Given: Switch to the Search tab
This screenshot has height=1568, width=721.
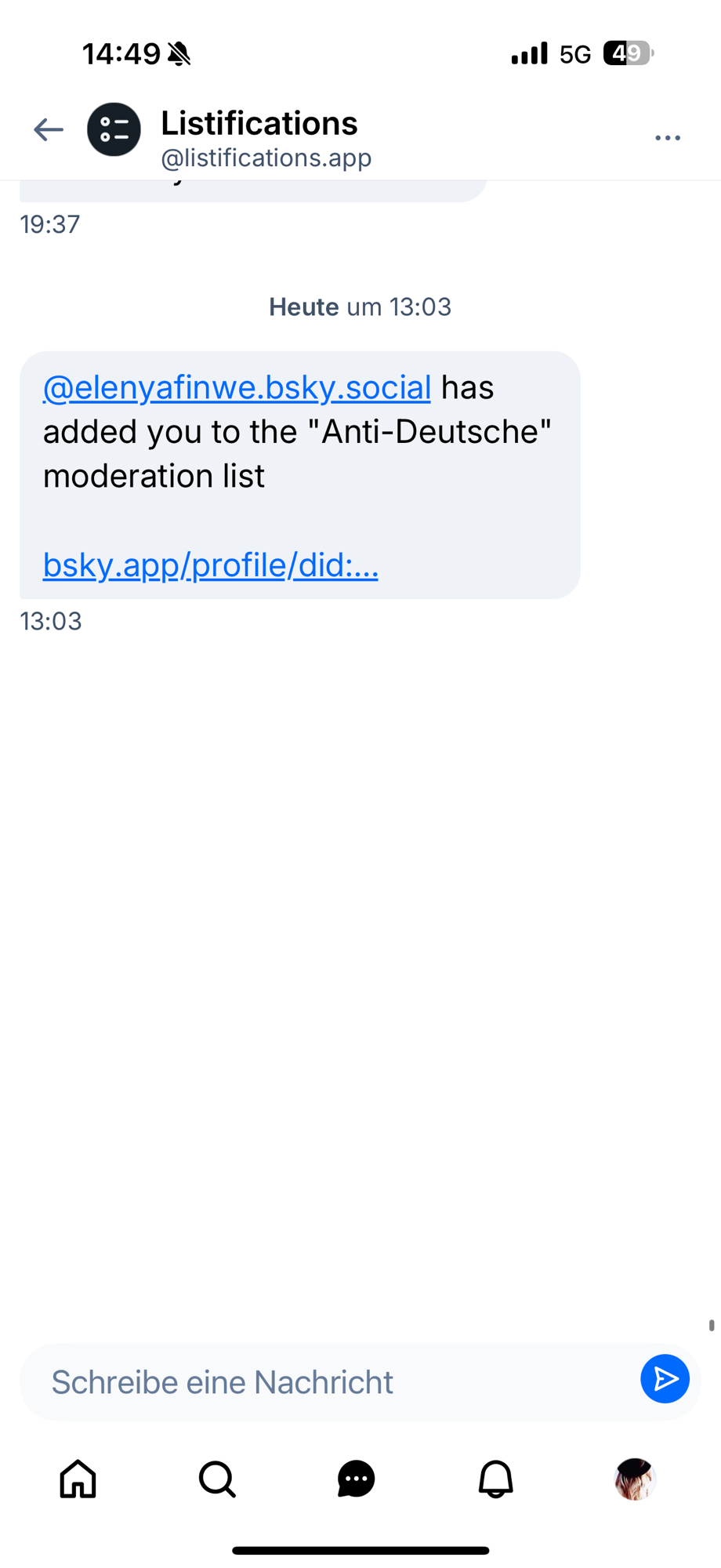Looking at the screenshot, I should click(x=217, y=1479).
